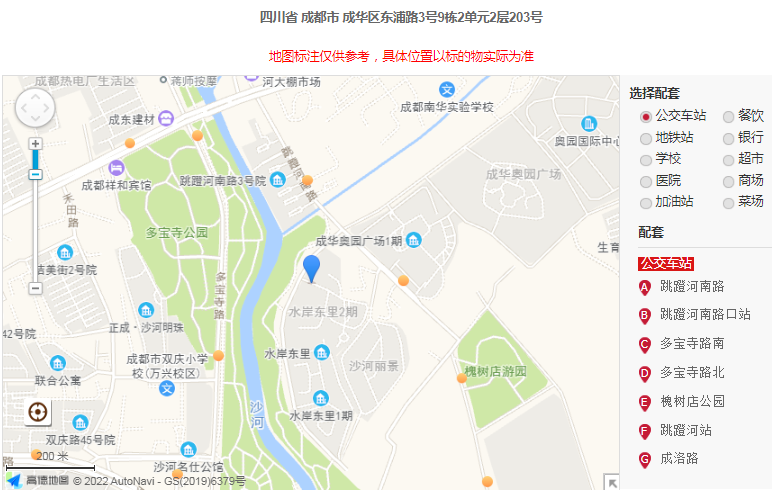The width and height of the screenshot is (772, 490).
Task: Choose 银行 nearby facilities
Action: point(729,138)
